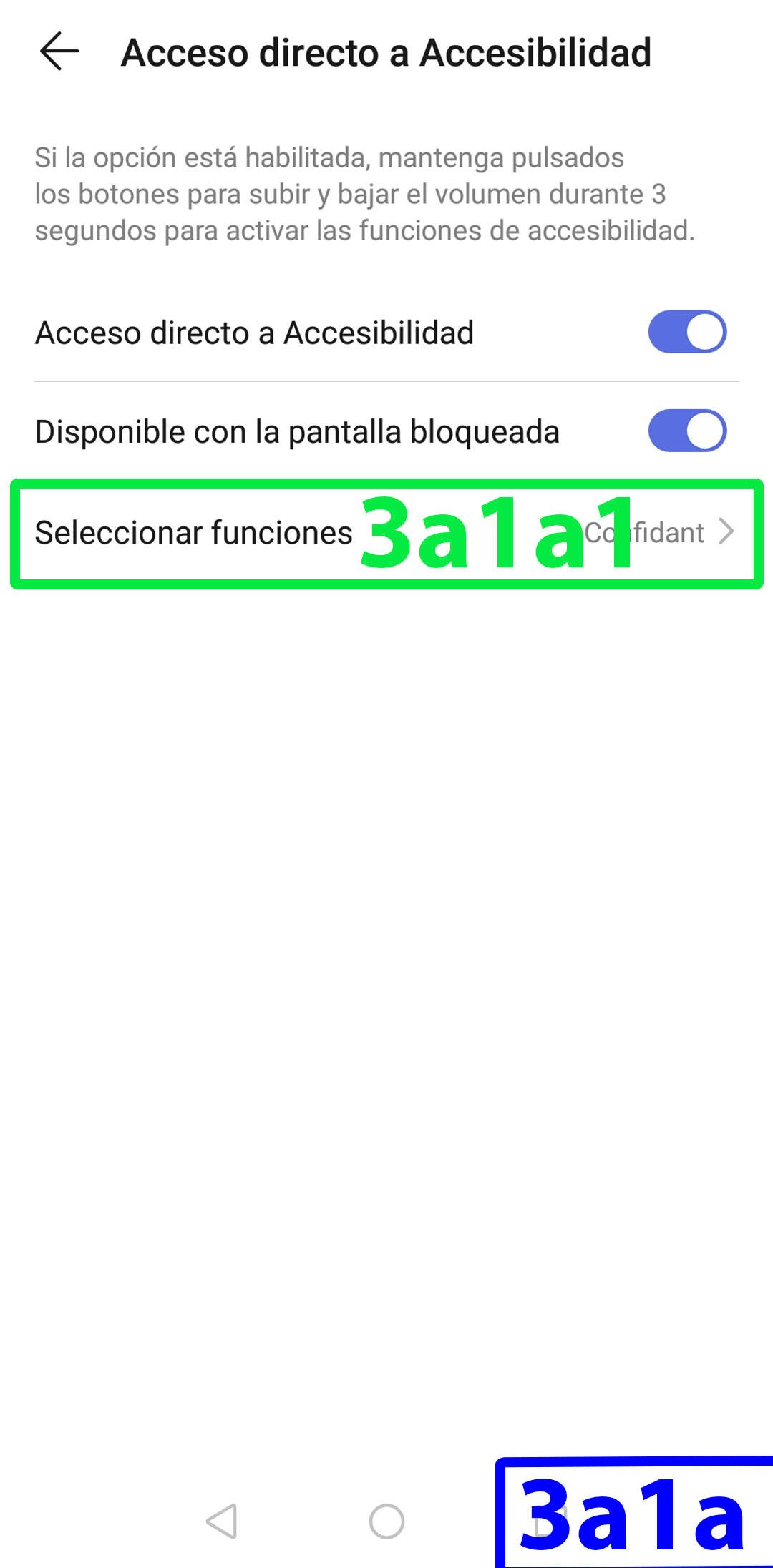This screenshot has height=1568, width=773.
Task: Disable Disponible con la pantalla bloqueada
Action: [x=687, y=431]
